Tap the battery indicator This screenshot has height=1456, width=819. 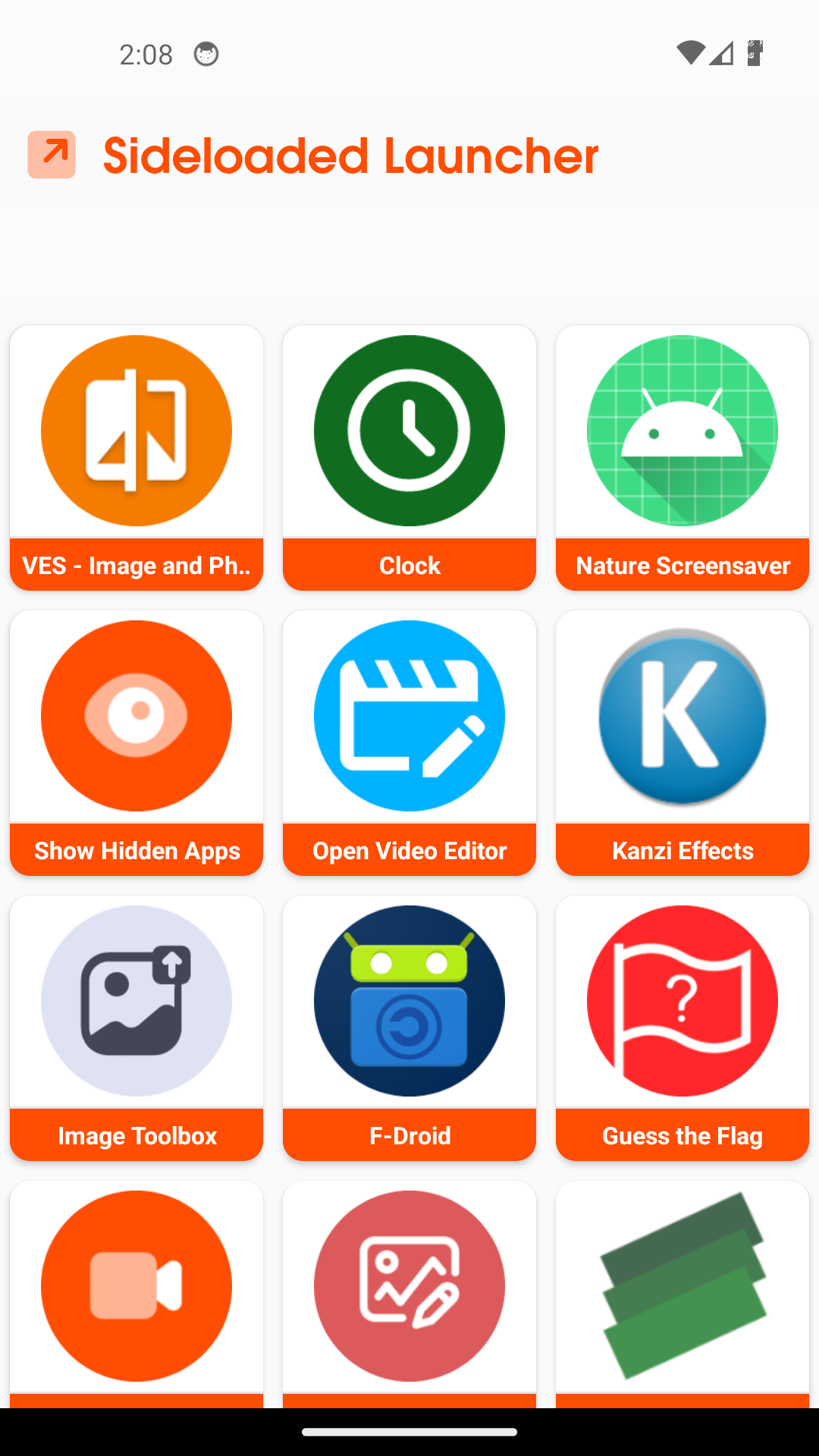pos(755,53)
